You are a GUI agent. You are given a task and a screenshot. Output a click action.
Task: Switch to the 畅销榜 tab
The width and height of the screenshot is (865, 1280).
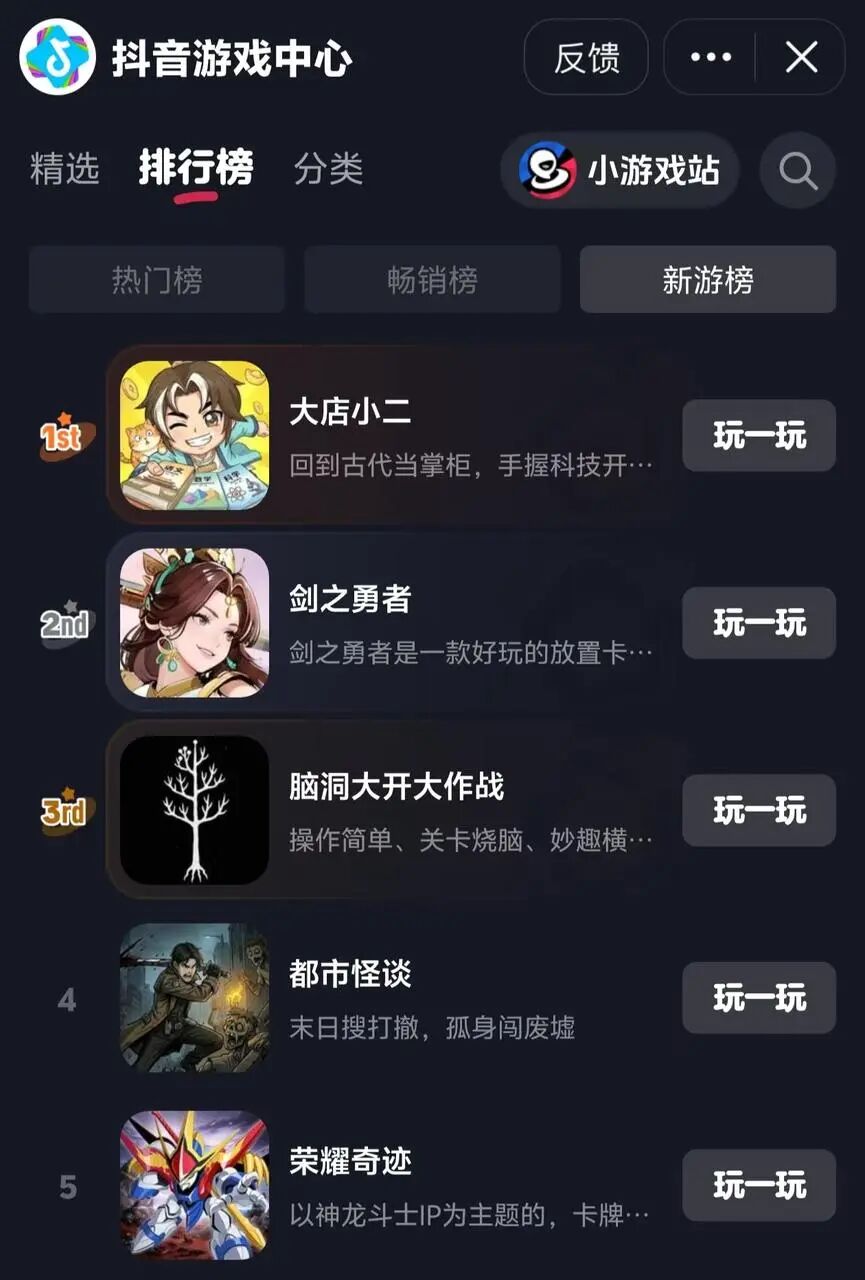(x=431, y=280)
